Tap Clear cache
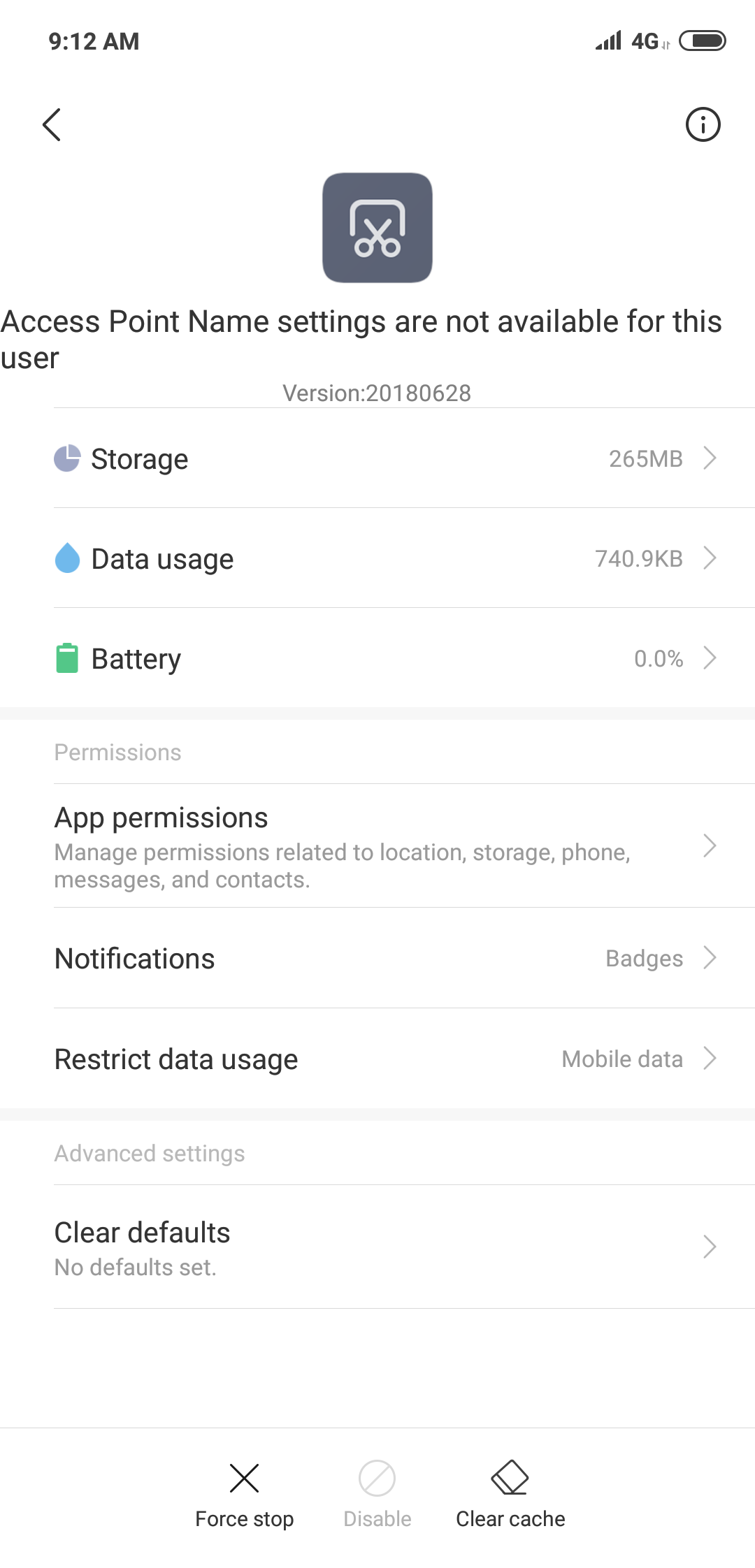The width and height of the screenshot is (755, 1568). pyautogui.click(x=510, y=1494)
